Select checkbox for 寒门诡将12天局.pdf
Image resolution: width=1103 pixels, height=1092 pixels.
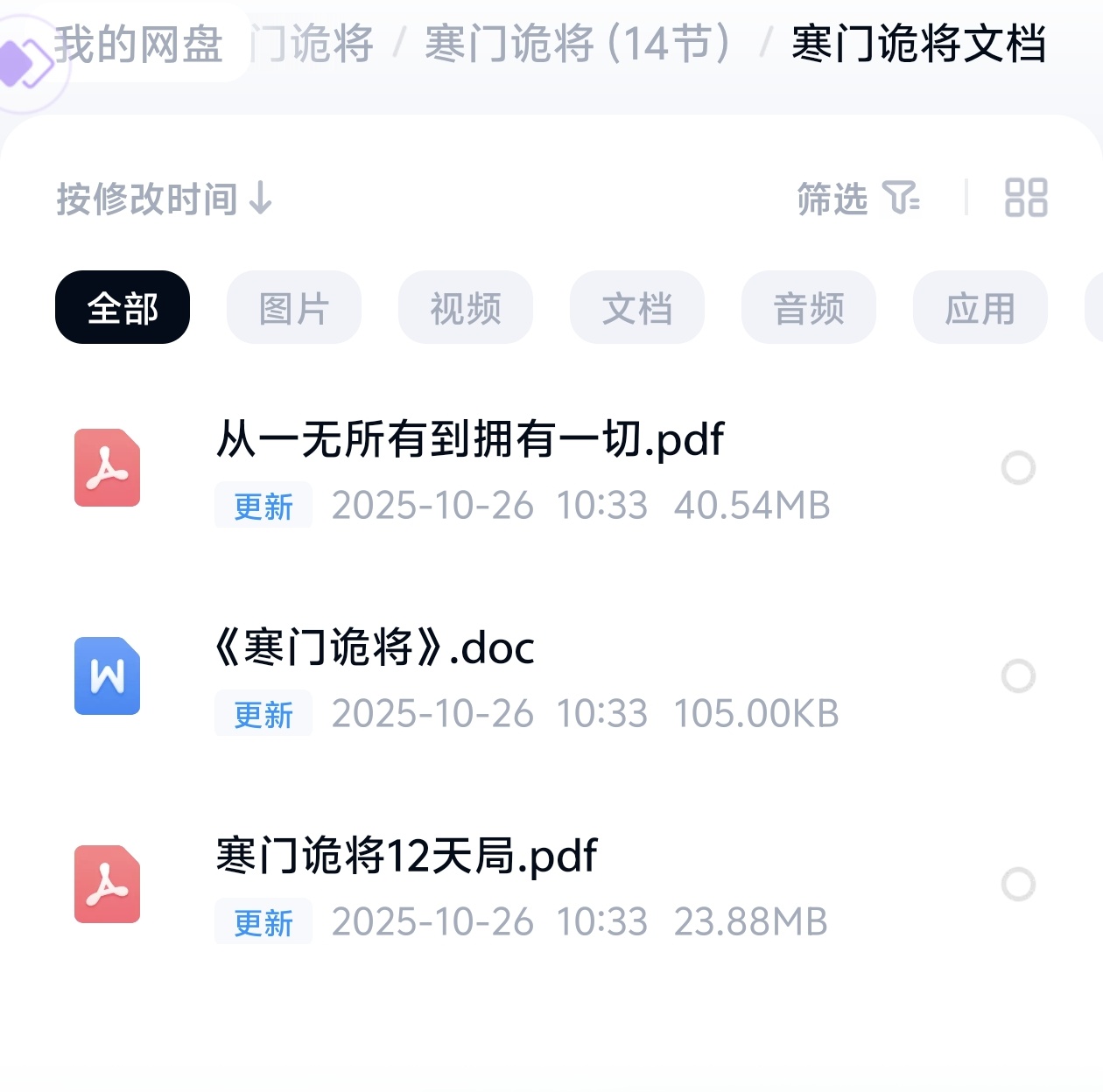coord(1018,884)
